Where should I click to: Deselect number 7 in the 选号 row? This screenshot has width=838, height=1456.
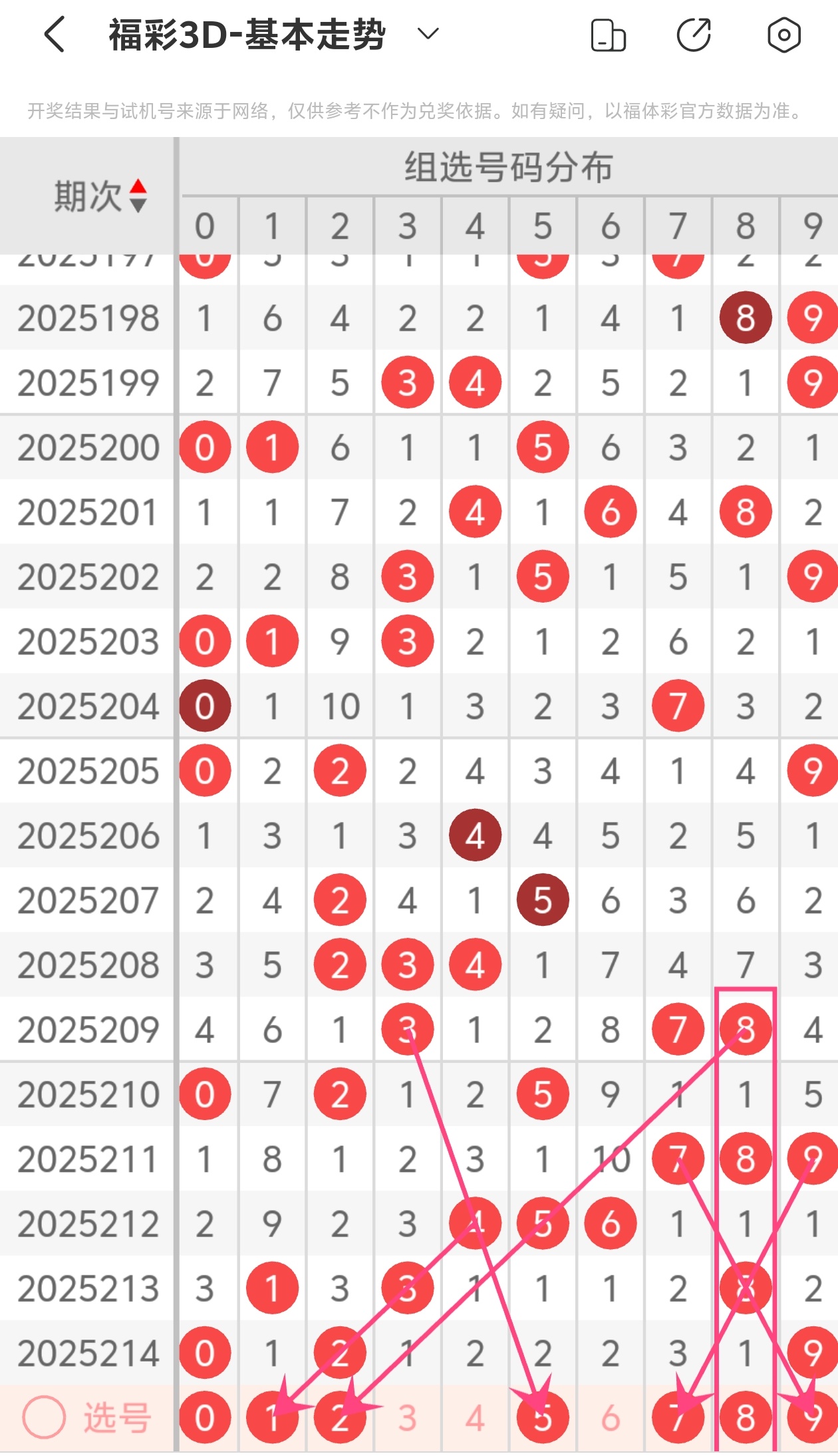click(x=678, y=1417)
